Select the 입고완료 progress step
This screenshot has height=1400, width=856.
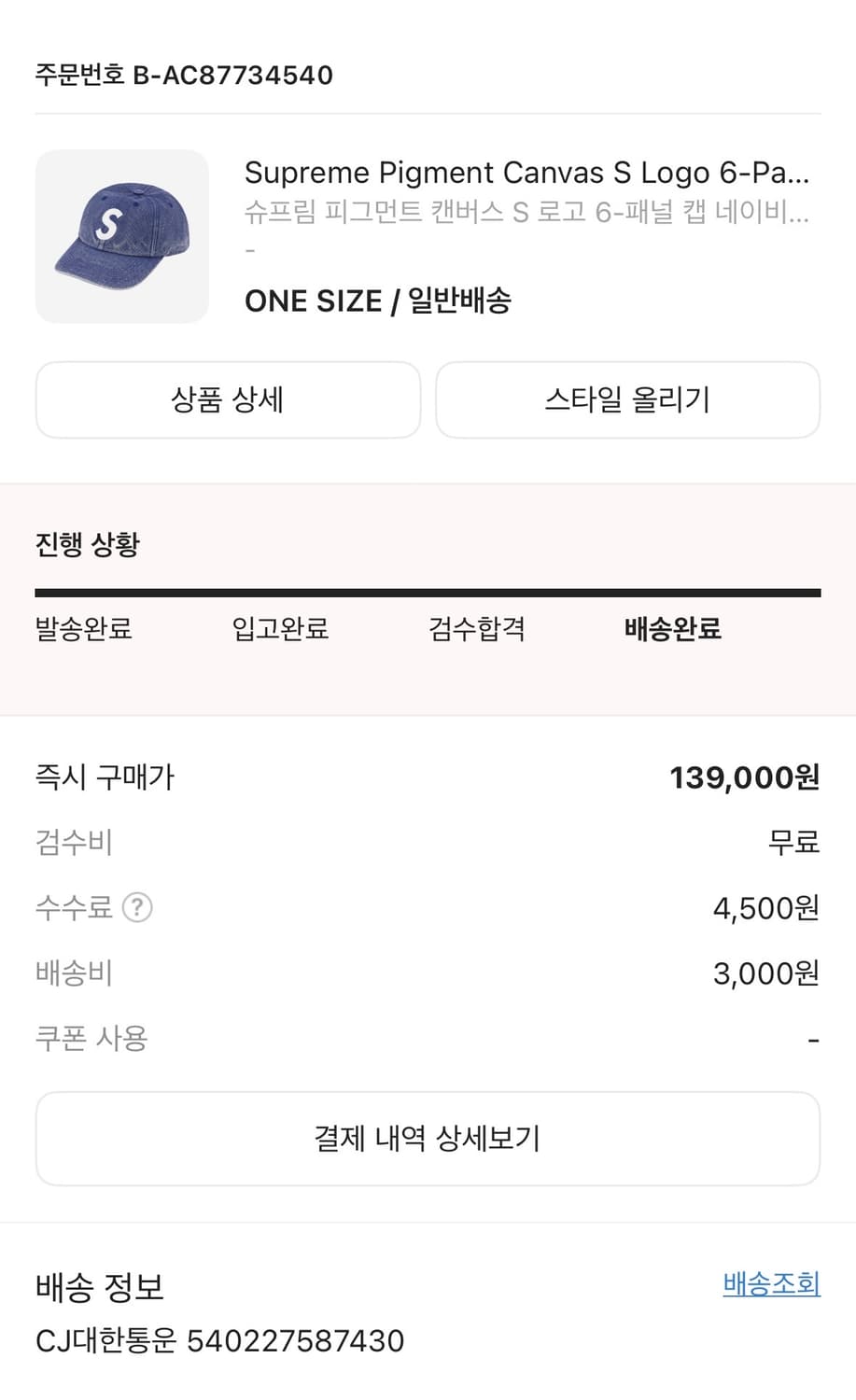pos(280,630)
